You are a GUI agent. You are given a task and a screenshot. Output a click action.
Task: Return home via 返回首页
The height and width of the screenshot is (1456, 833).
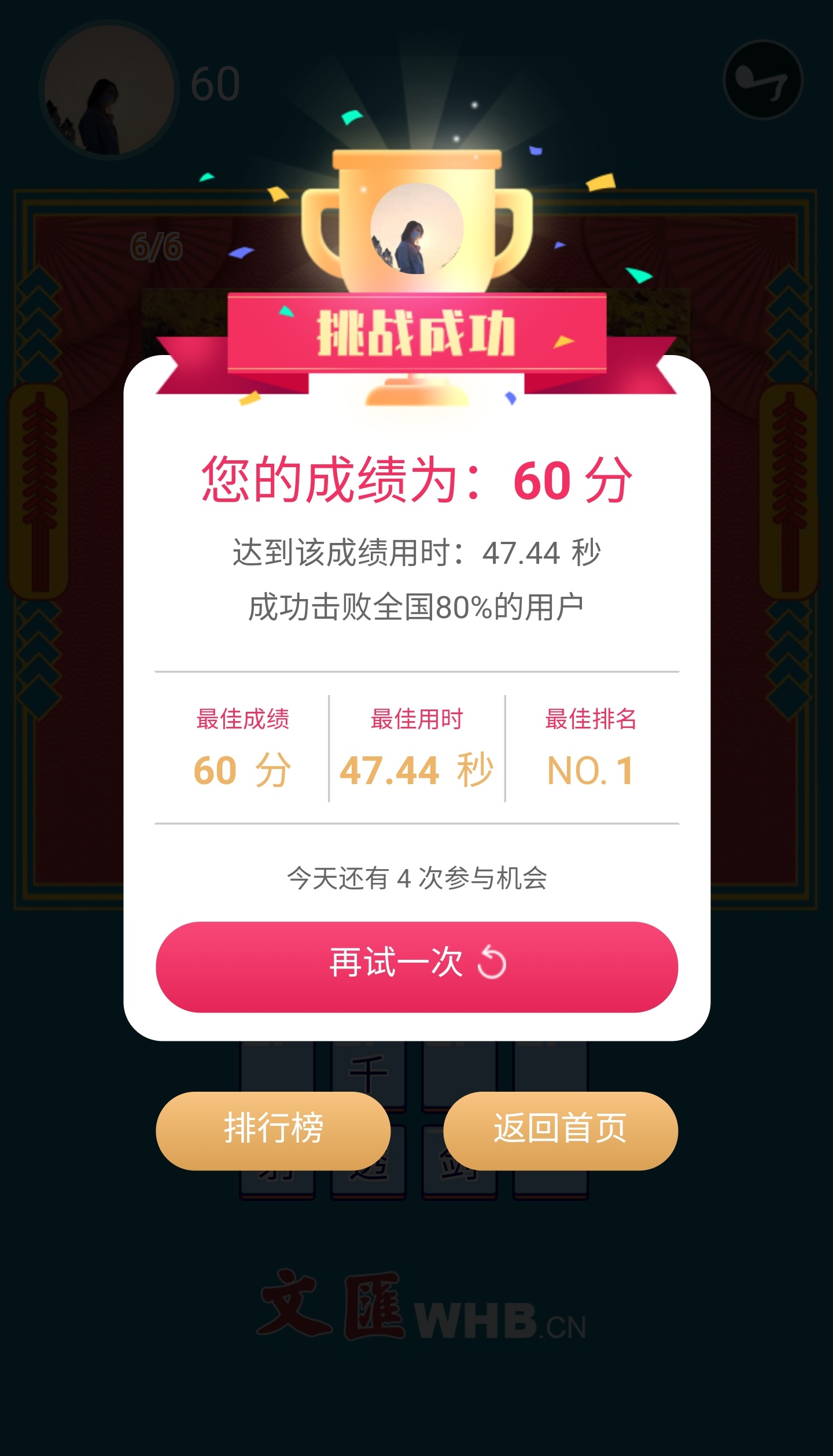(560, 1130)
